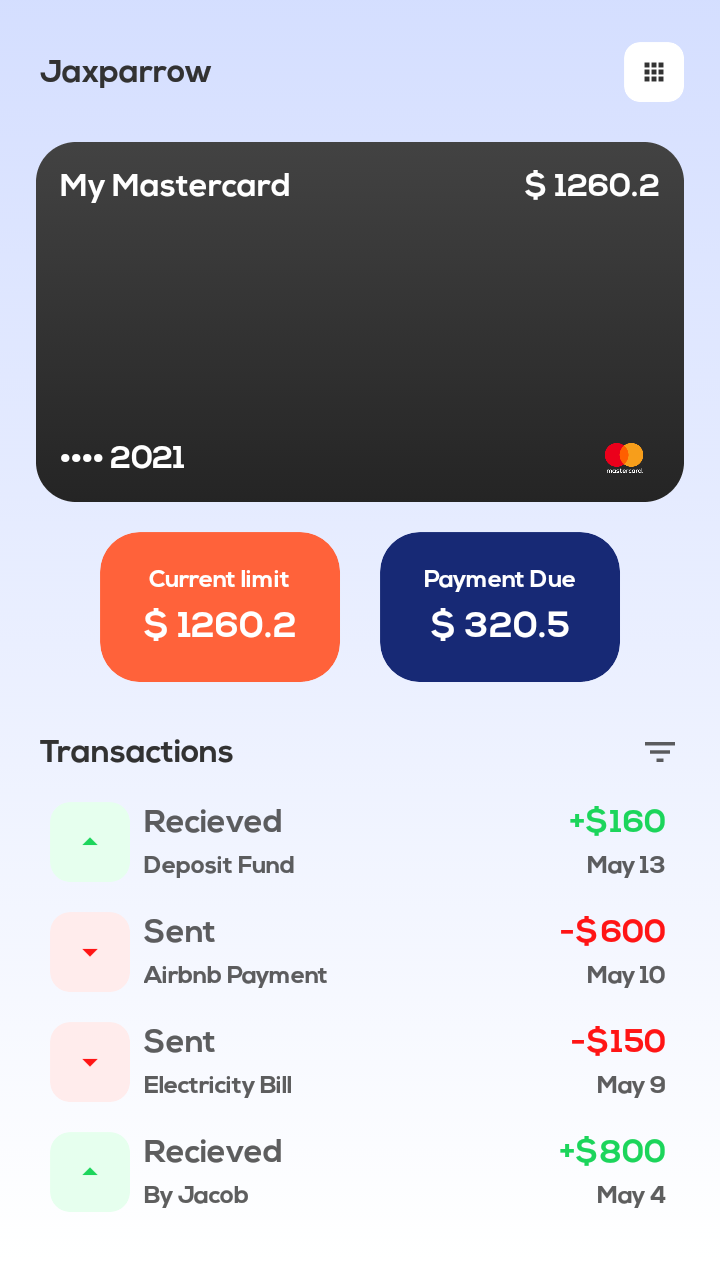Open the My Mastercard card
The width and height of the screenshot is (720, 1280).
coord(360,322)
